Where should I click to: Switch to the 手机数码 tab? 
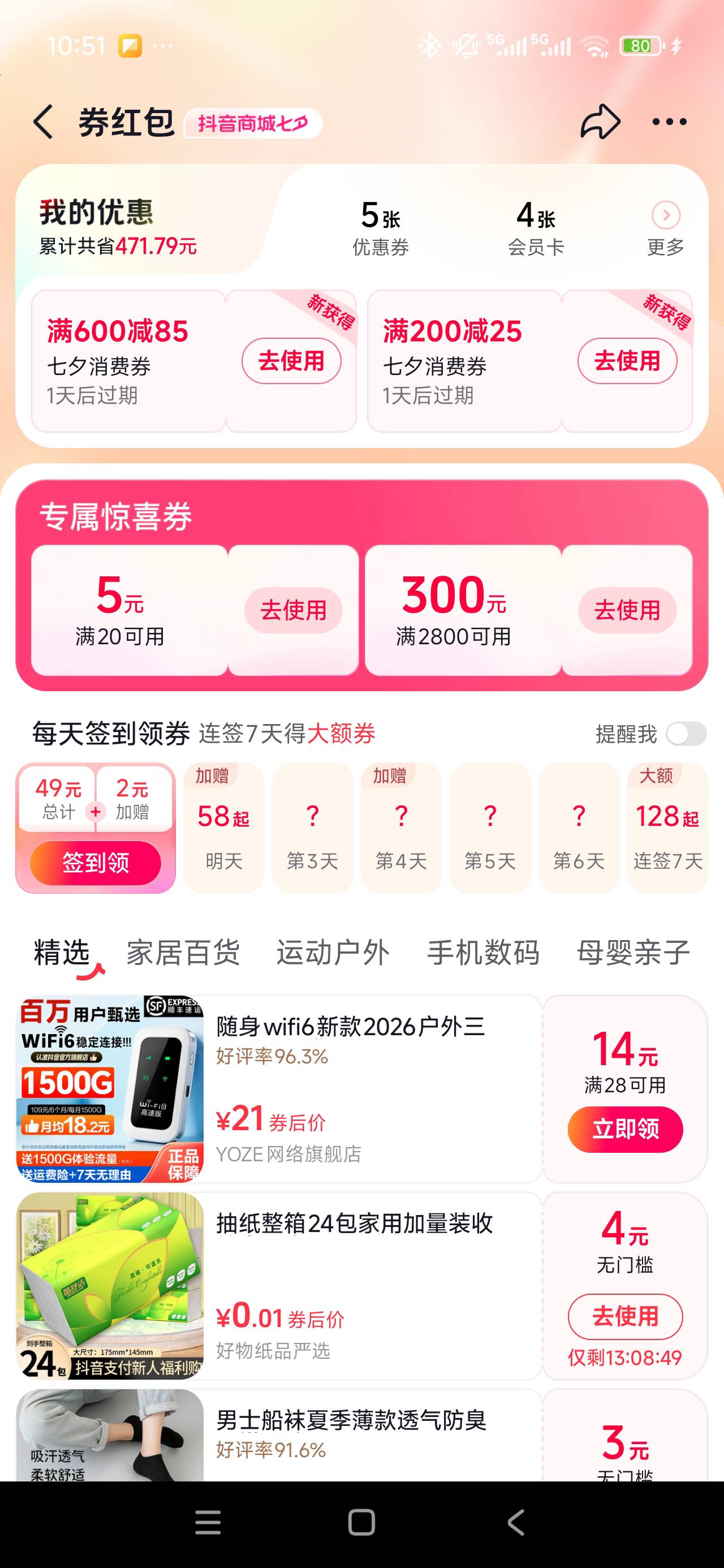pyautogui.click(x=484, y=953)
